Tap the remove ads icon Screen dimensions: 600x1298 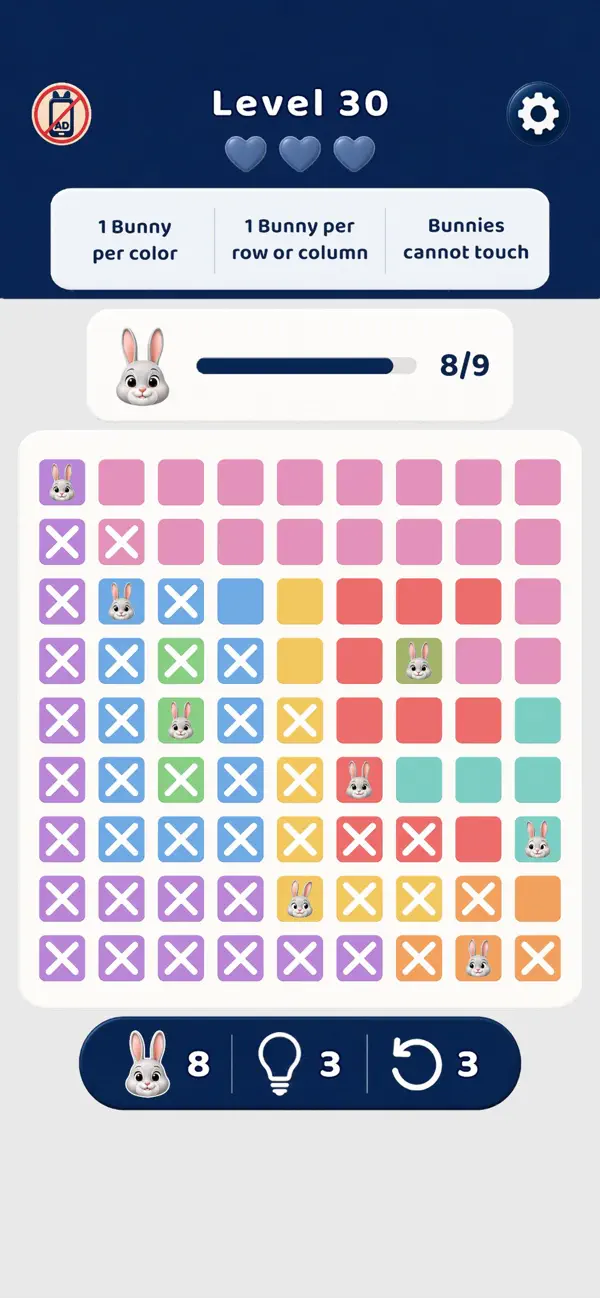pos(61,113)
